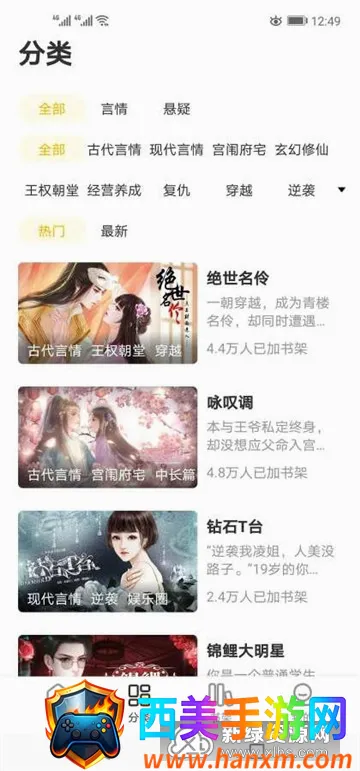Choose the 玄幻修仙 tag
Viewport: 360px width, 771px height.
(301, 149)
